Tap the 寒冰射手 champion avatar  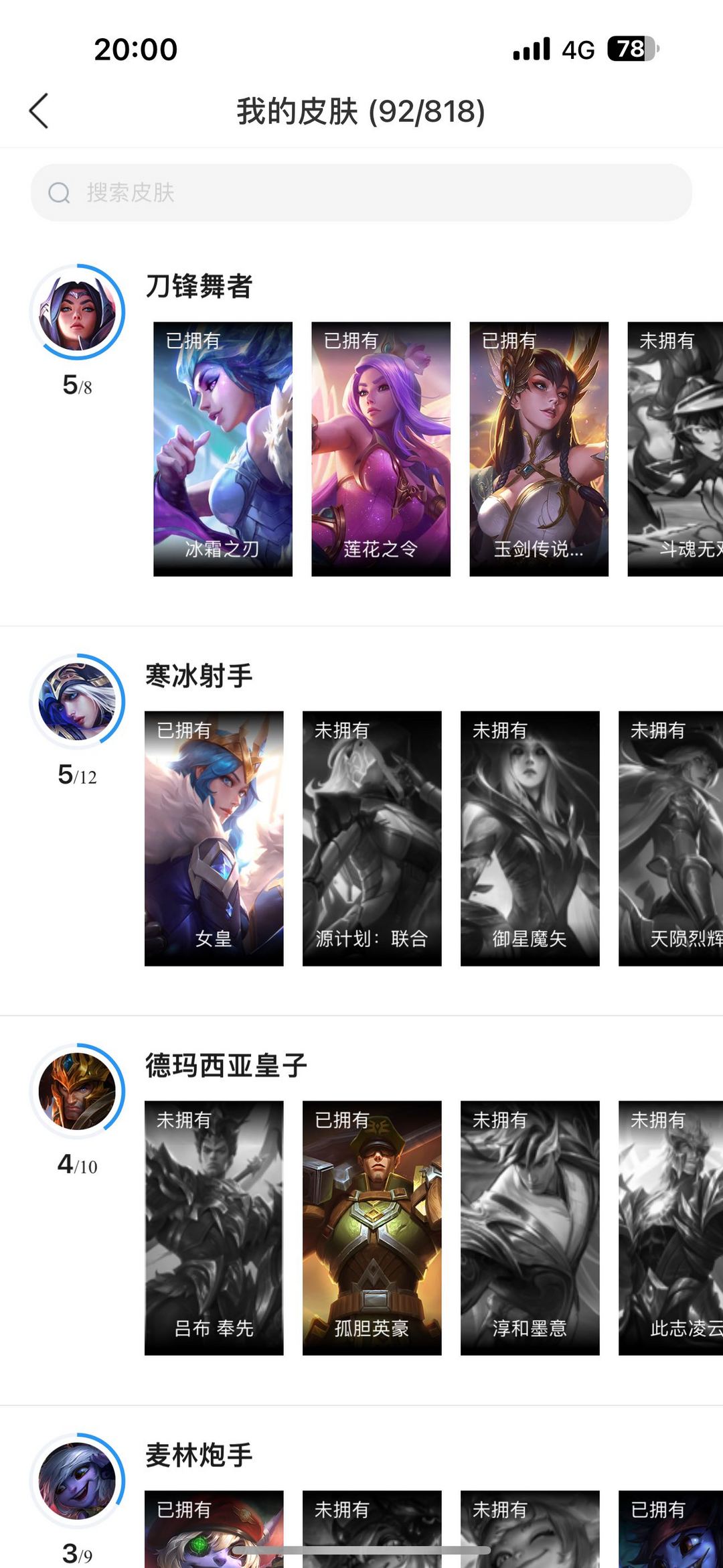[78, 701]
